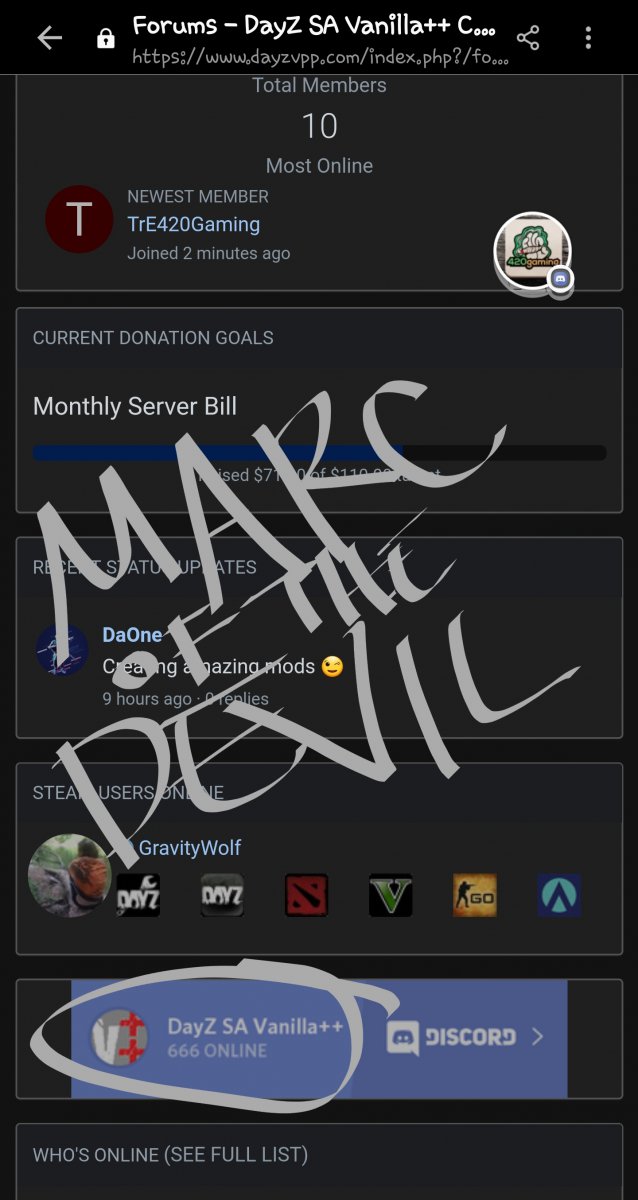Open TrE420Gaming's member profile

(193, 224)
